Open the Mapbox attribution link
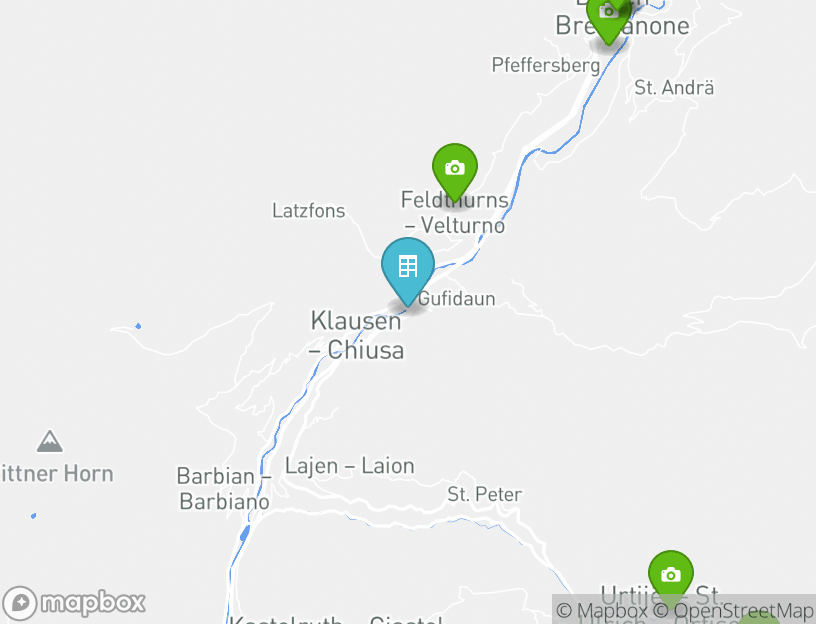816x624 pixels. (602, 610)
